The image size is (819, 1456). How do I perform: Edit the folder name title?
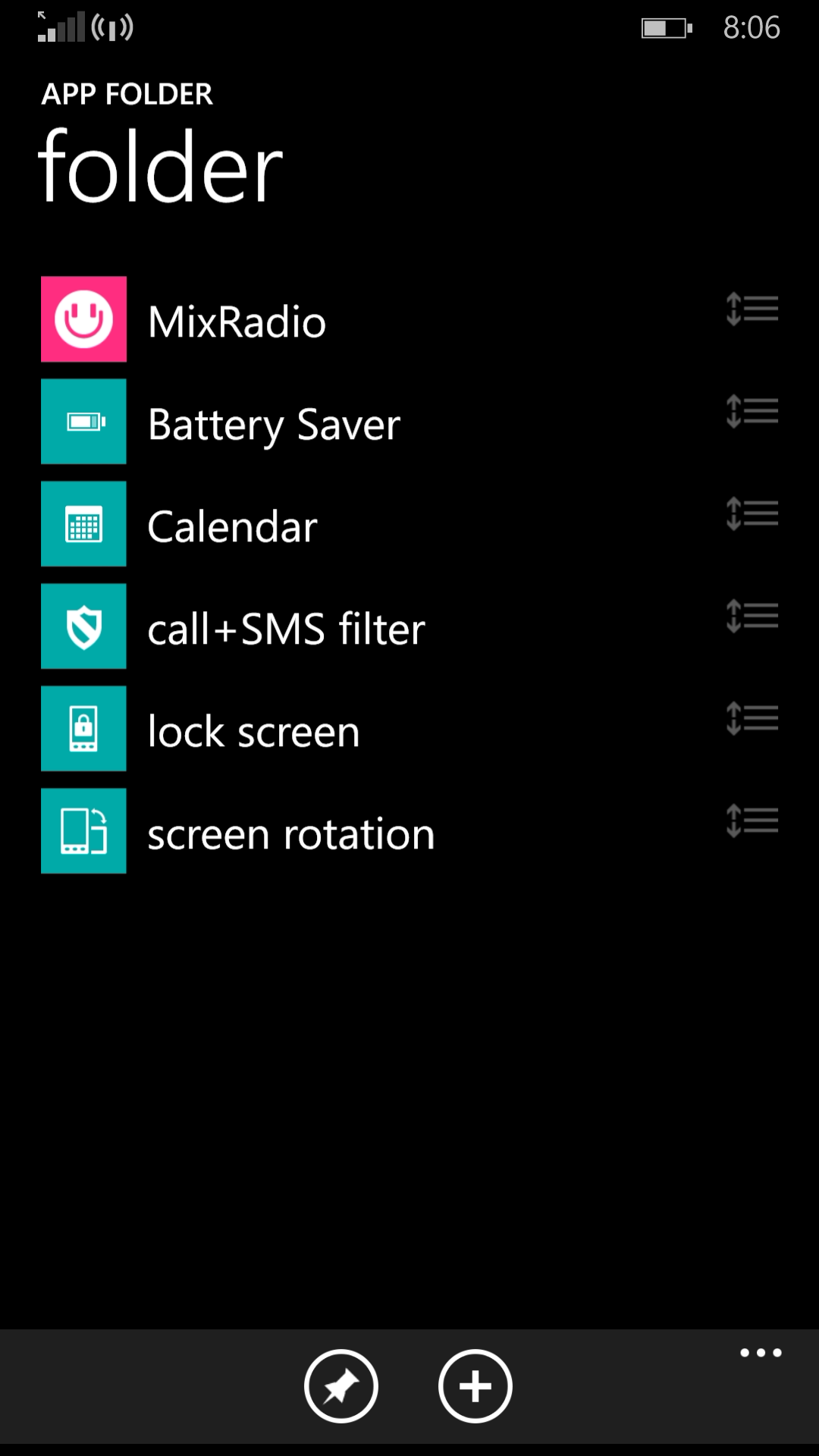click(161, 167)
